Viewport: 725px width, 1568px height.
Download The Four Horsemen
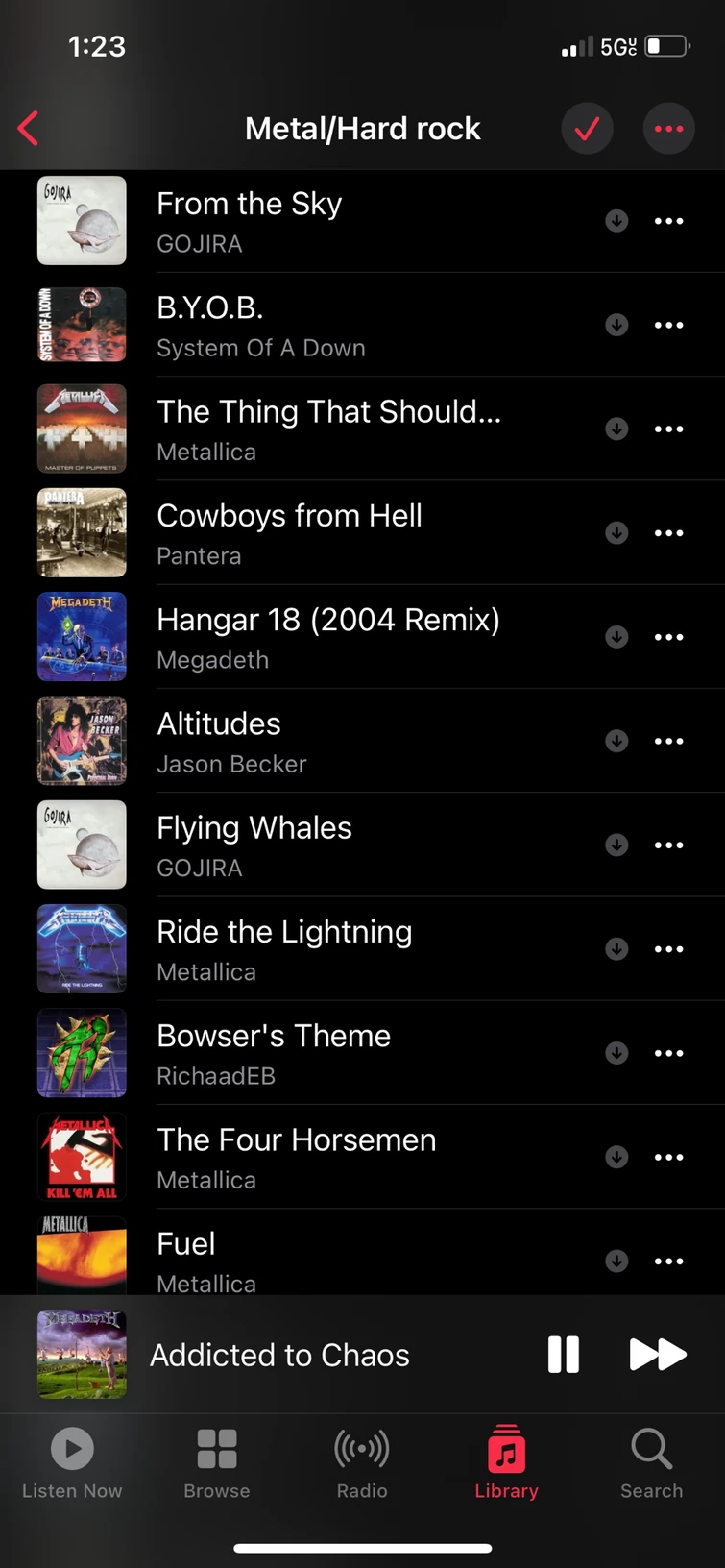[616, 1157]
